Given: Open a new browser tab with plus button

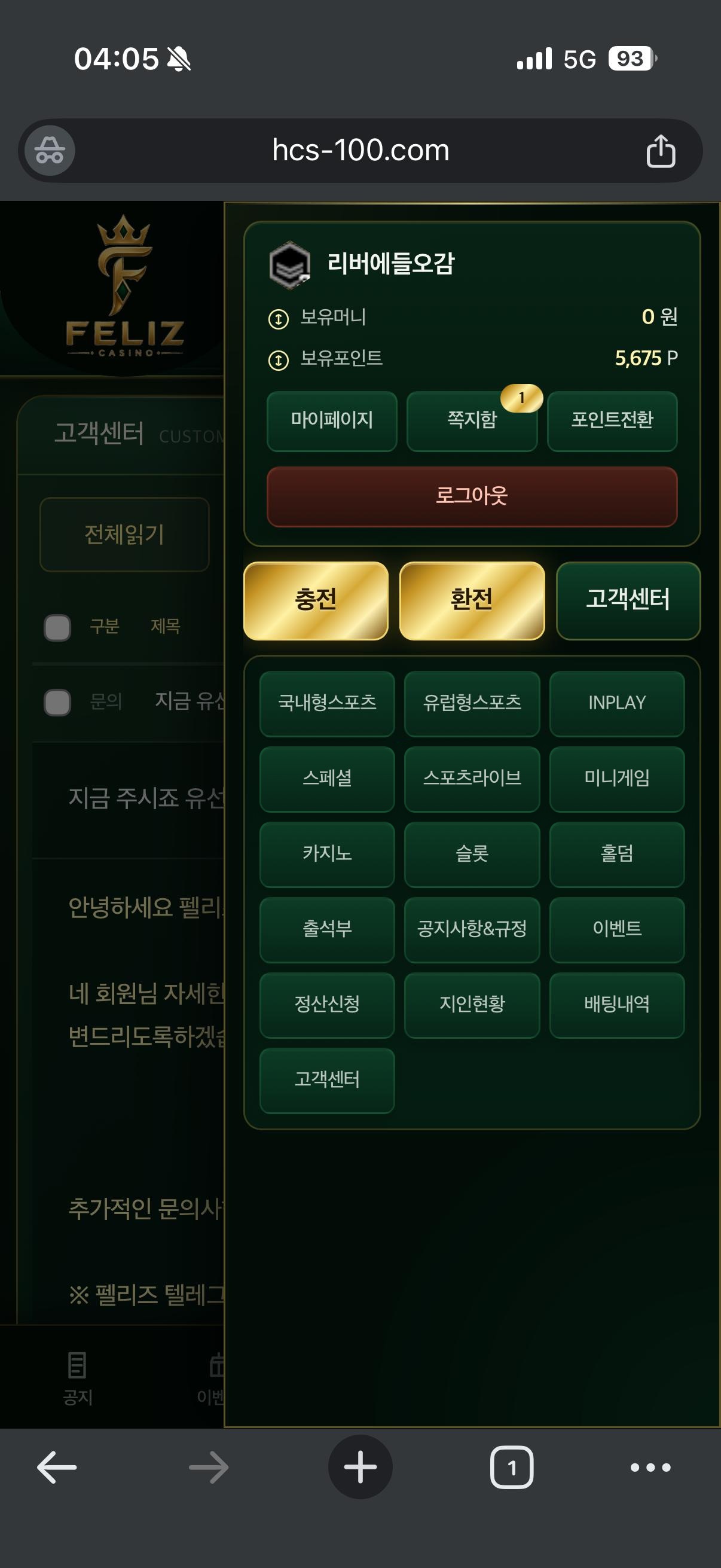Looking at the screenshot, I should (360, 1467).
